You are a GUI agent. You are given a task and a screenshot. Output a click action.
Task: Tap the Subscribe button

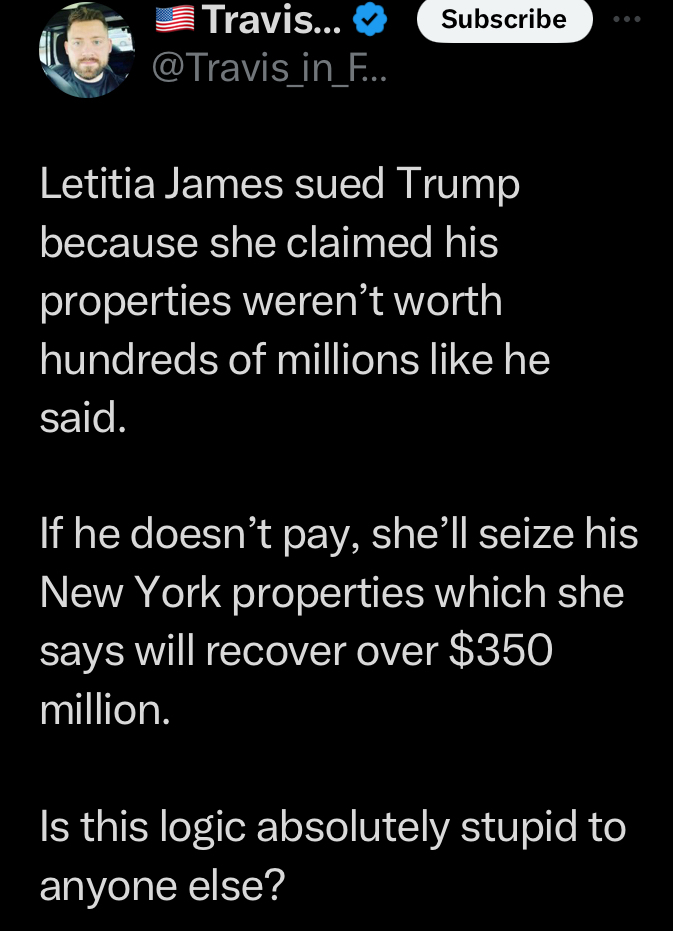(503, 19)
